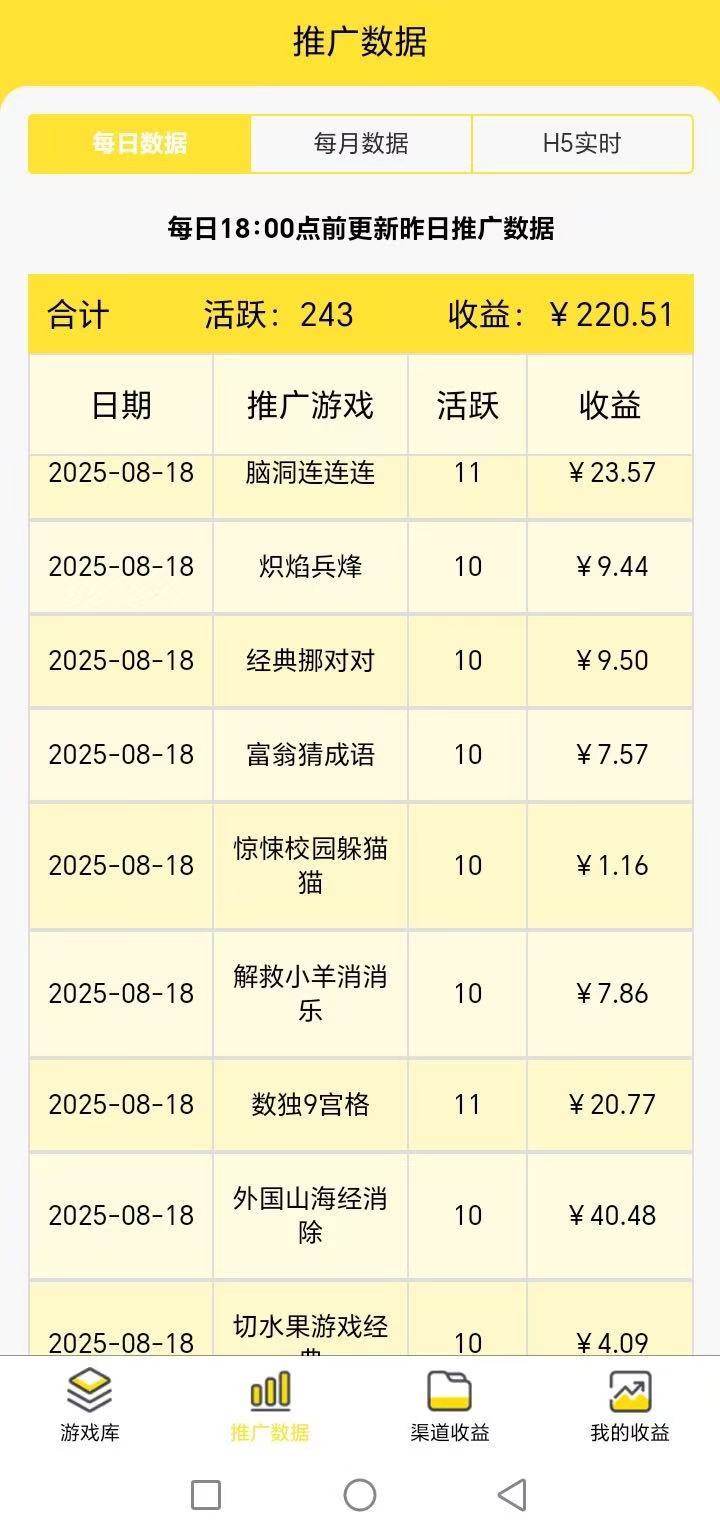Open the 我的收益 earnings chart icon
This screenshot has width=720, height=1534.
pos(630,1405)
